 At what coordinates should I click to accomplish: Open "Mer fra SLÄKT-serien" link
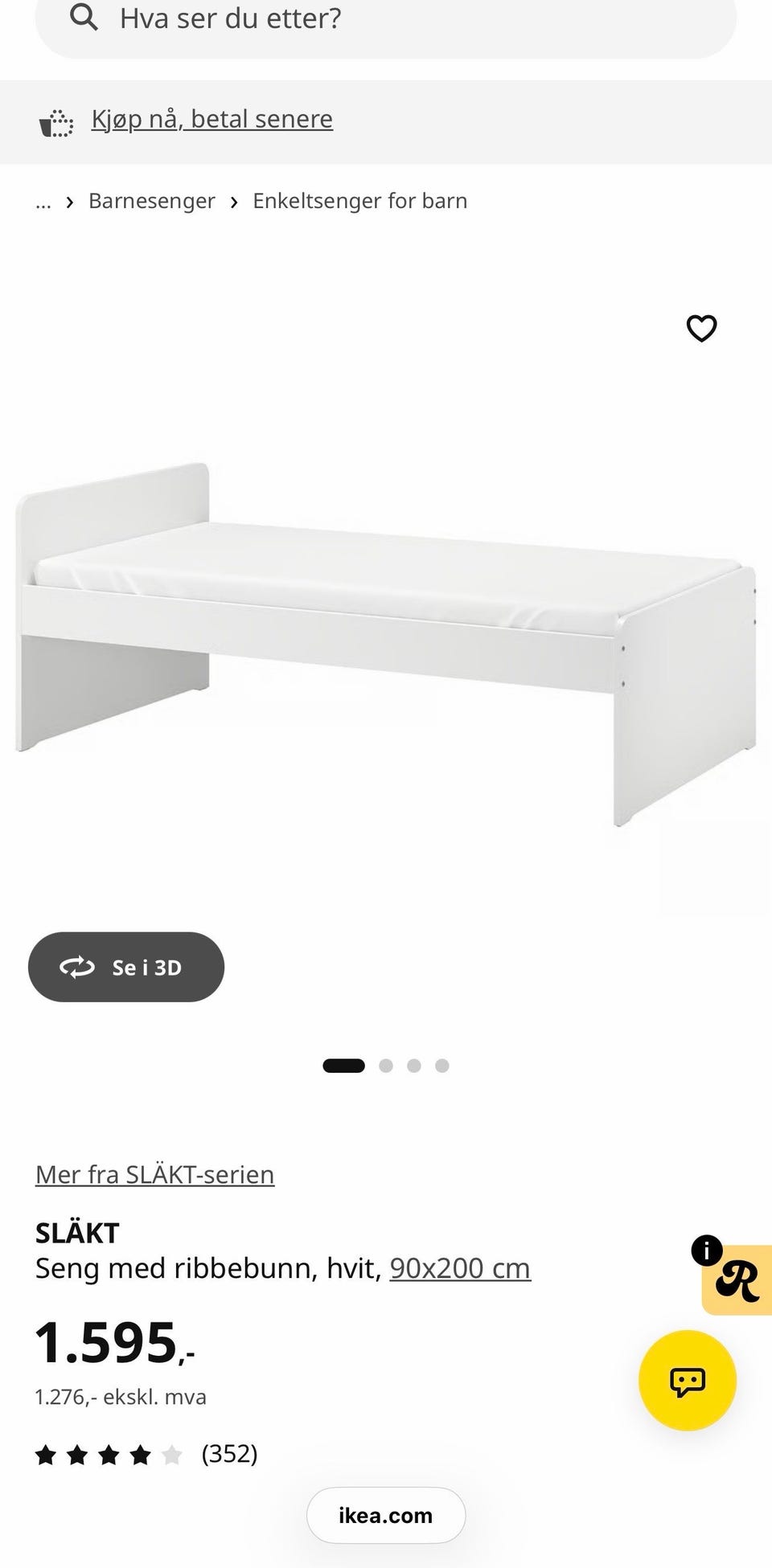pos(155,1174)
